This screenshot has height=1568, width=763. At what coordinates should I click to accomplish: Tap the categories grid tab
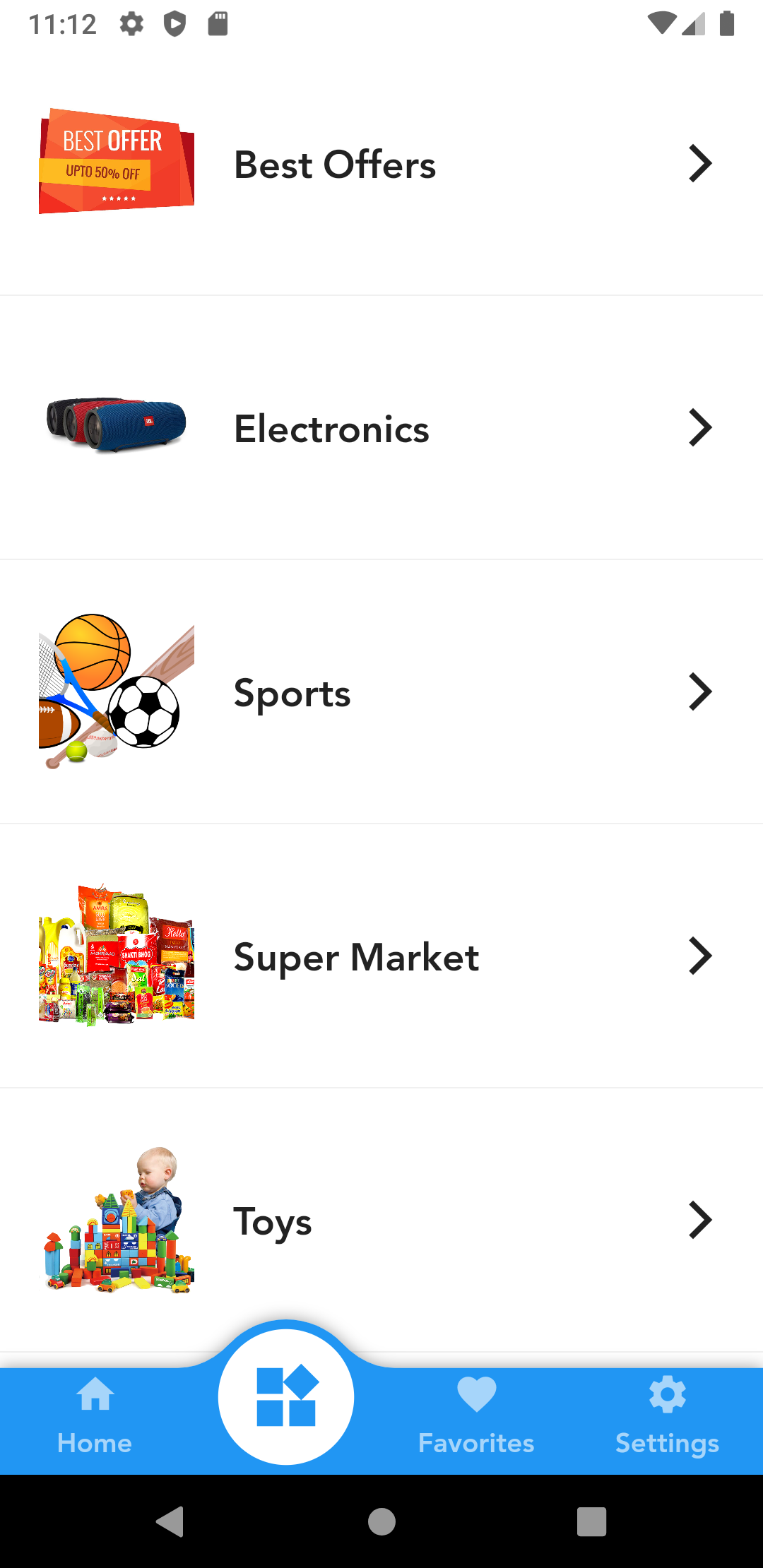(x=286, y=1396)
